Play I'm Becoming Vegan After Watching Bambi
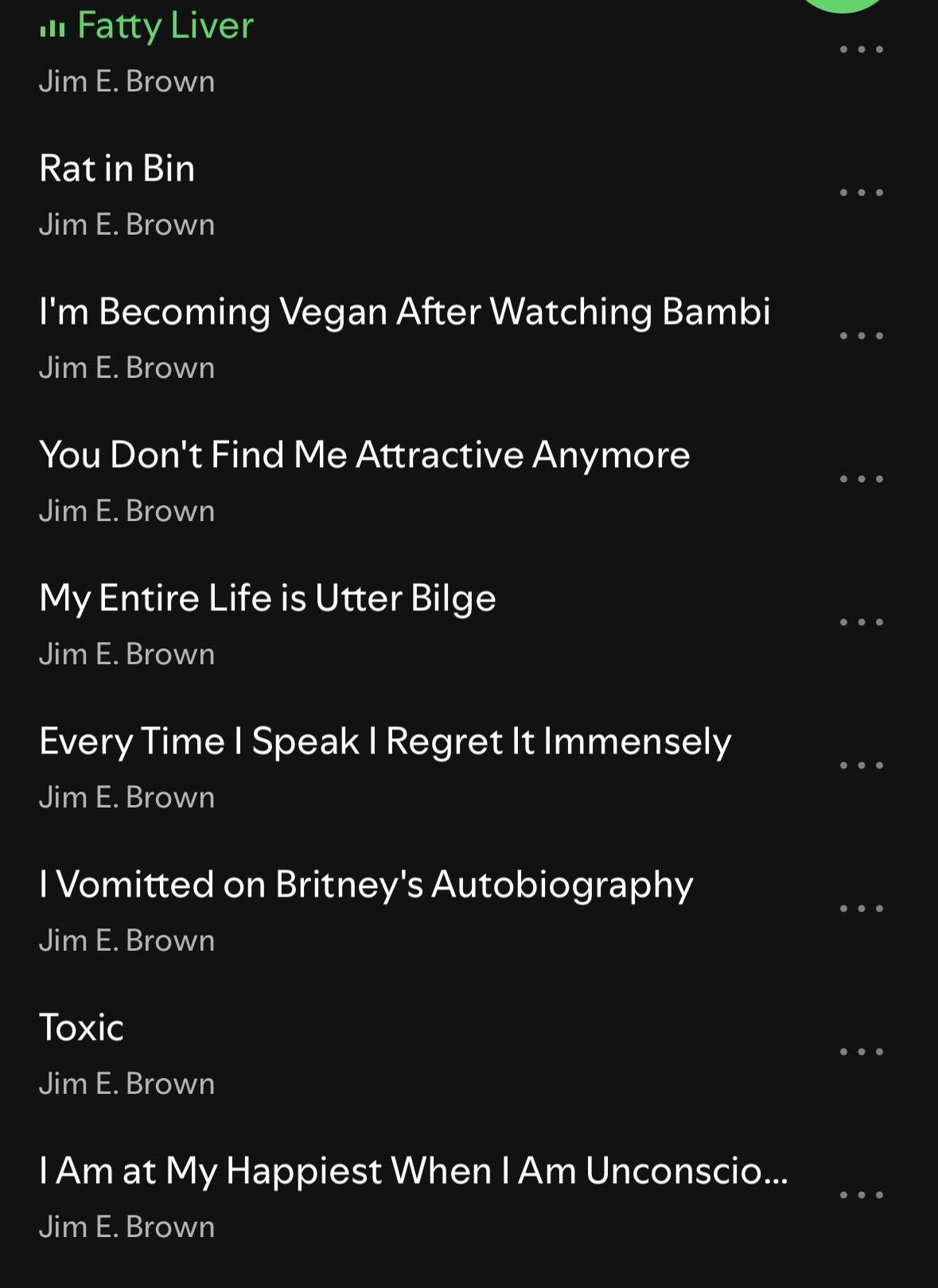The image size is (938, 1288). [x=404, y=313]
